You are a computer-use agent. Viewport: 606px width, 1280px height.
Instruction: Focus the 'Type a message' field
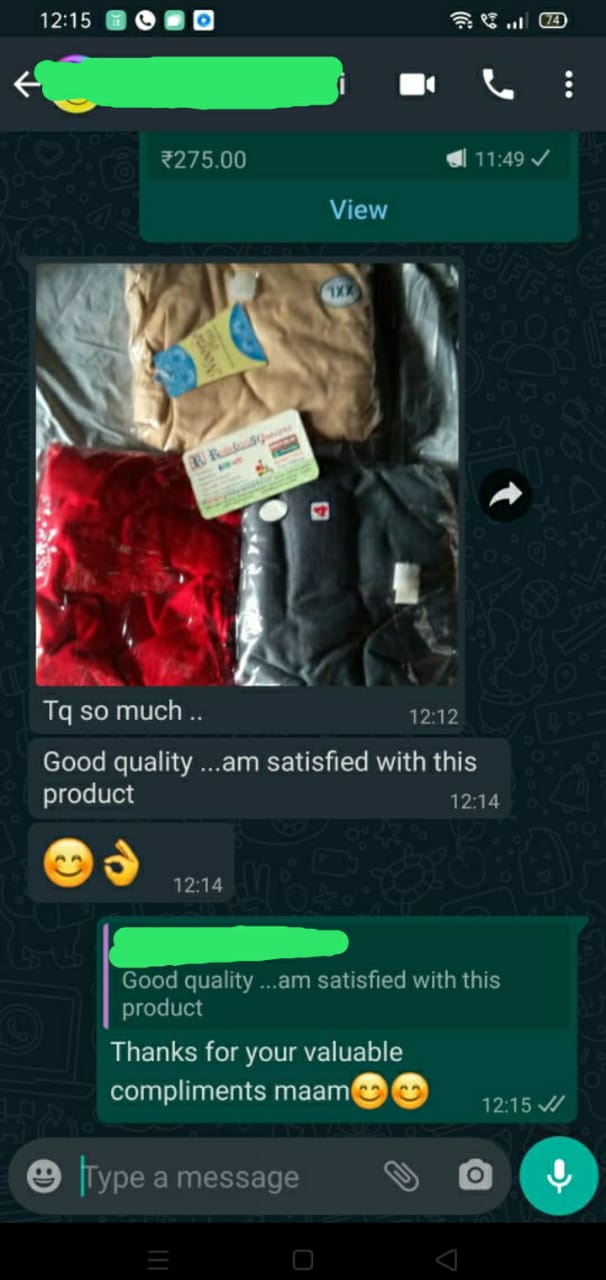[x=220, y=1177]
